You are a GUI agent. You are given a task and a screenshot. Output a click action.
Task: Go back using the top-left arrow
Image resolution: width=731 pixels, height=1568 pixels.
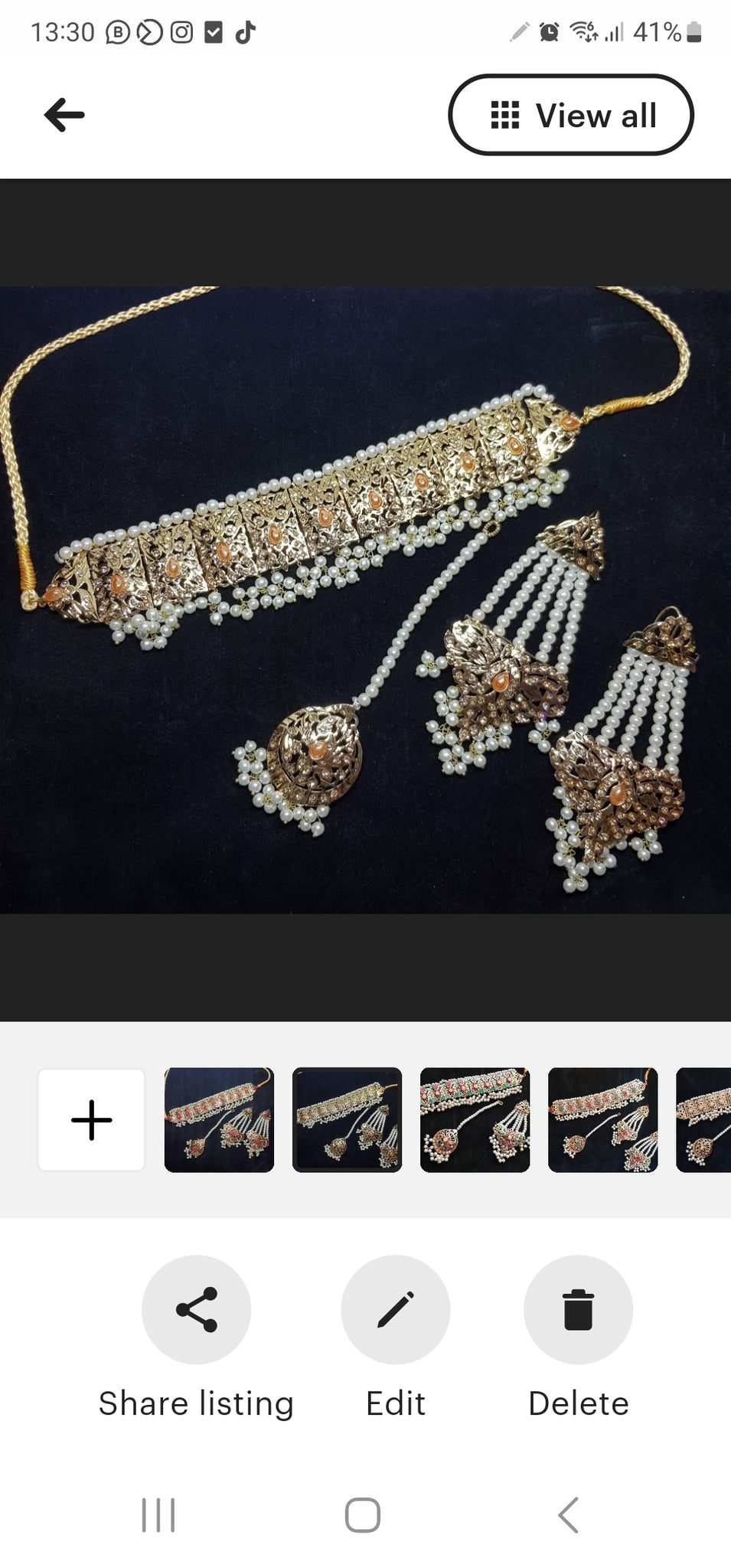(x=64, y=116)
